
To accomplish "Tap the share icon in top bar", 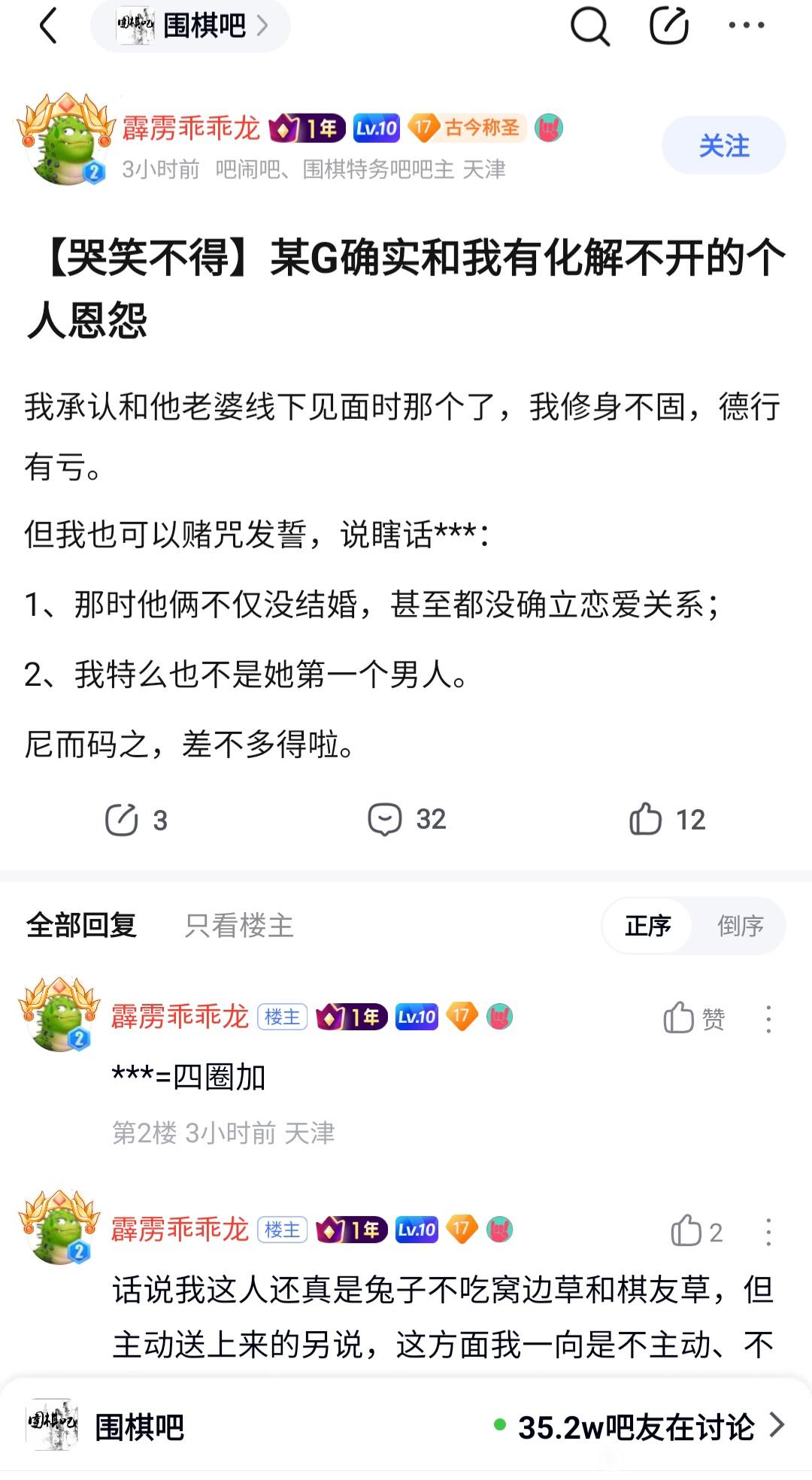I will tap(668, 26).
